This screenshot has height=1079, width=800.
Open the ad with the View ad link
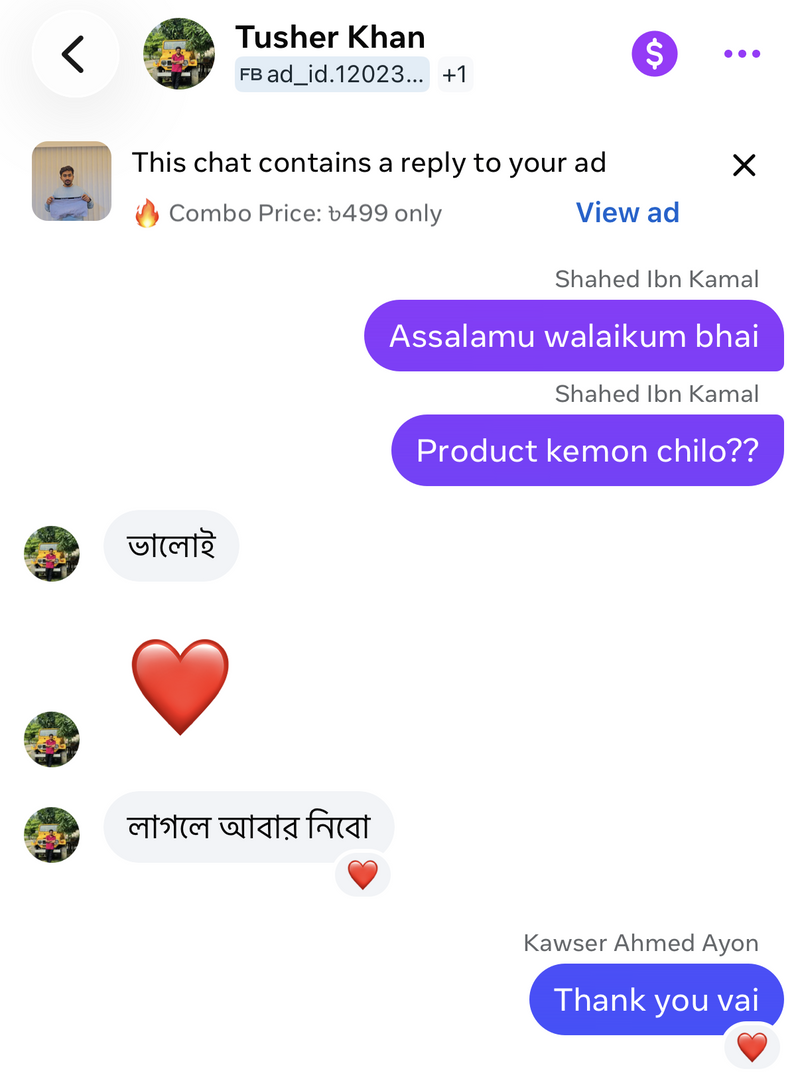pos(628,213)
